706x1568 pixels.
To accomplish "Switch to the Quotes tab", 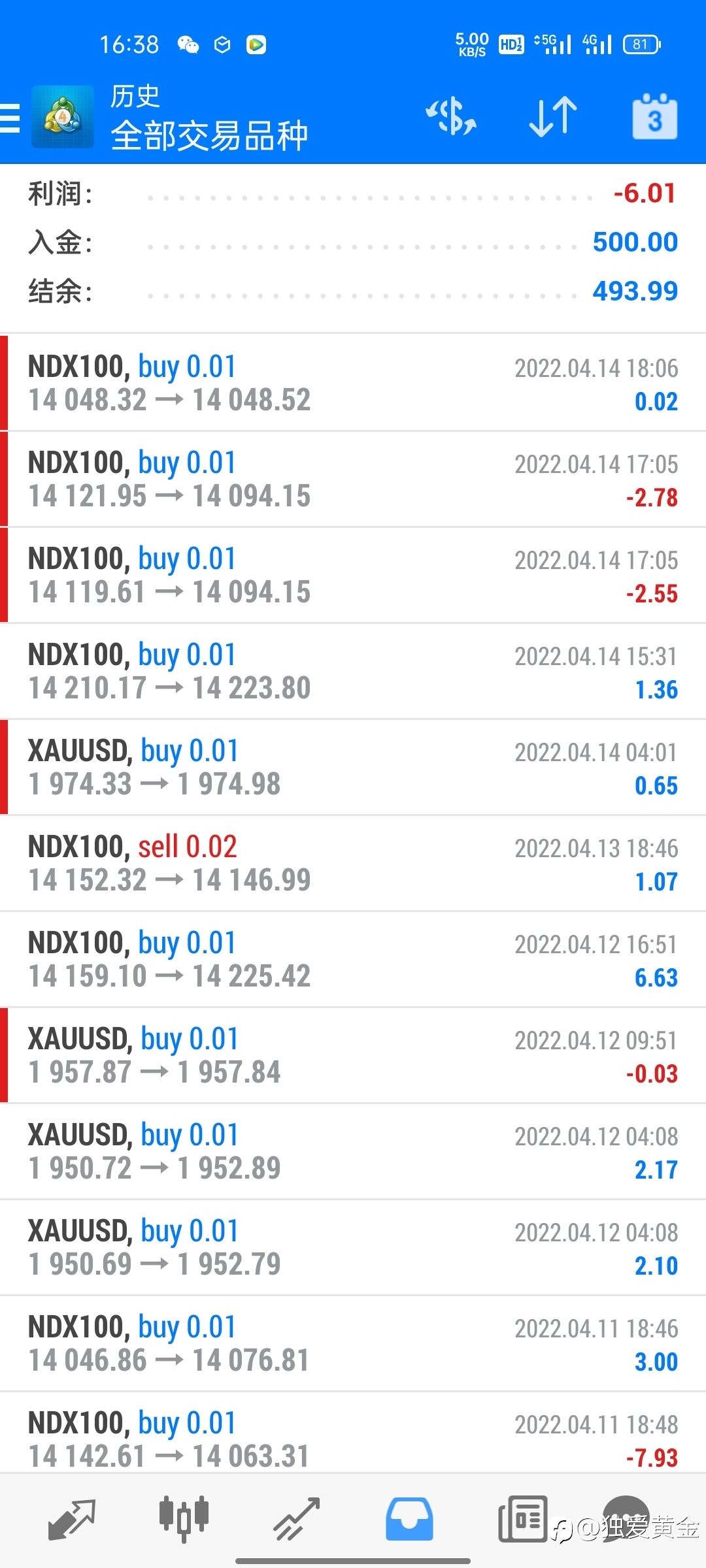I will pyautogui.click(x=72, y=1519).
